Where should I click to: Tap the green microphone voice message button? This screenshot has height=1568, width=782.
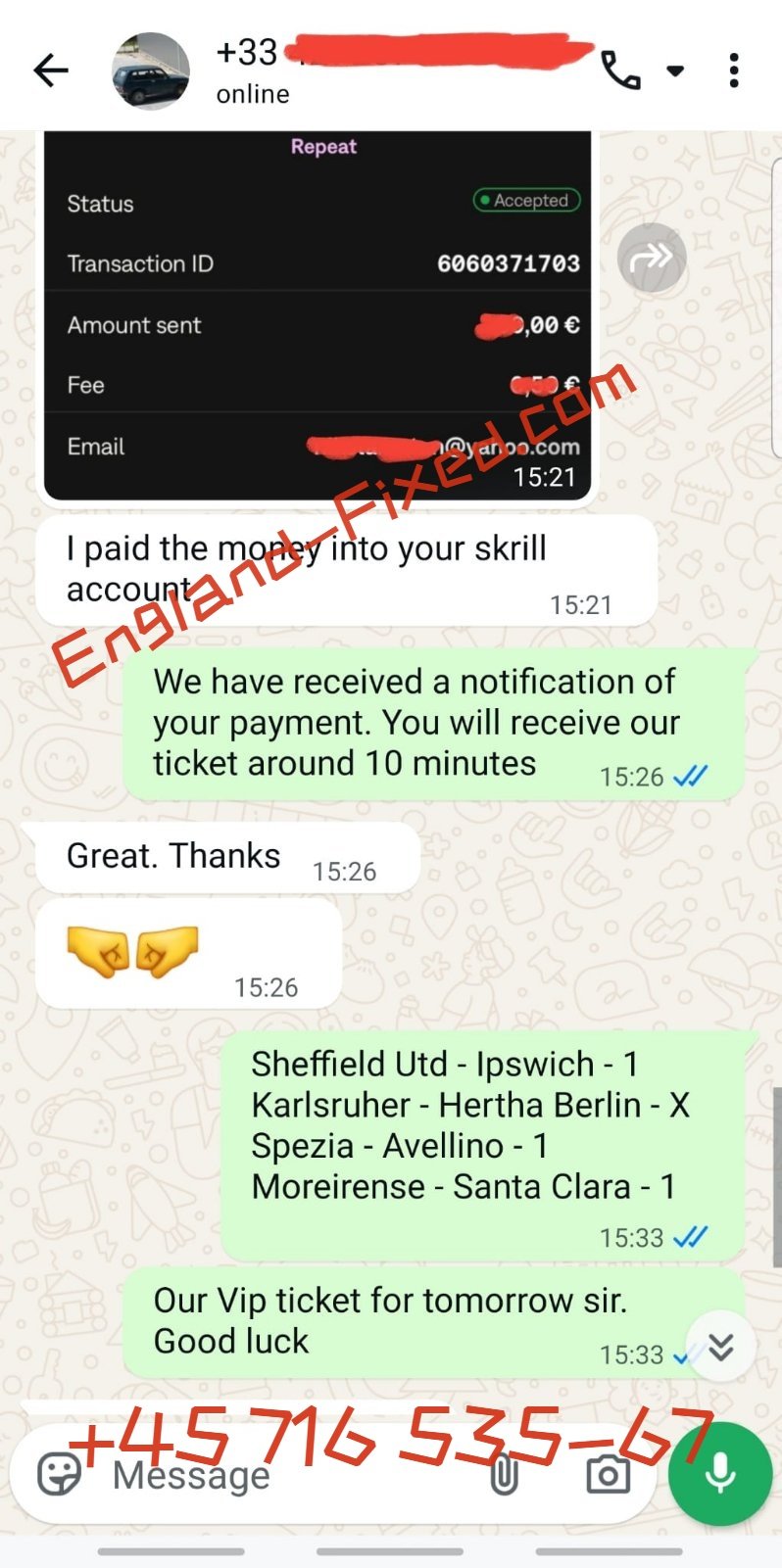coord(720,1473)
